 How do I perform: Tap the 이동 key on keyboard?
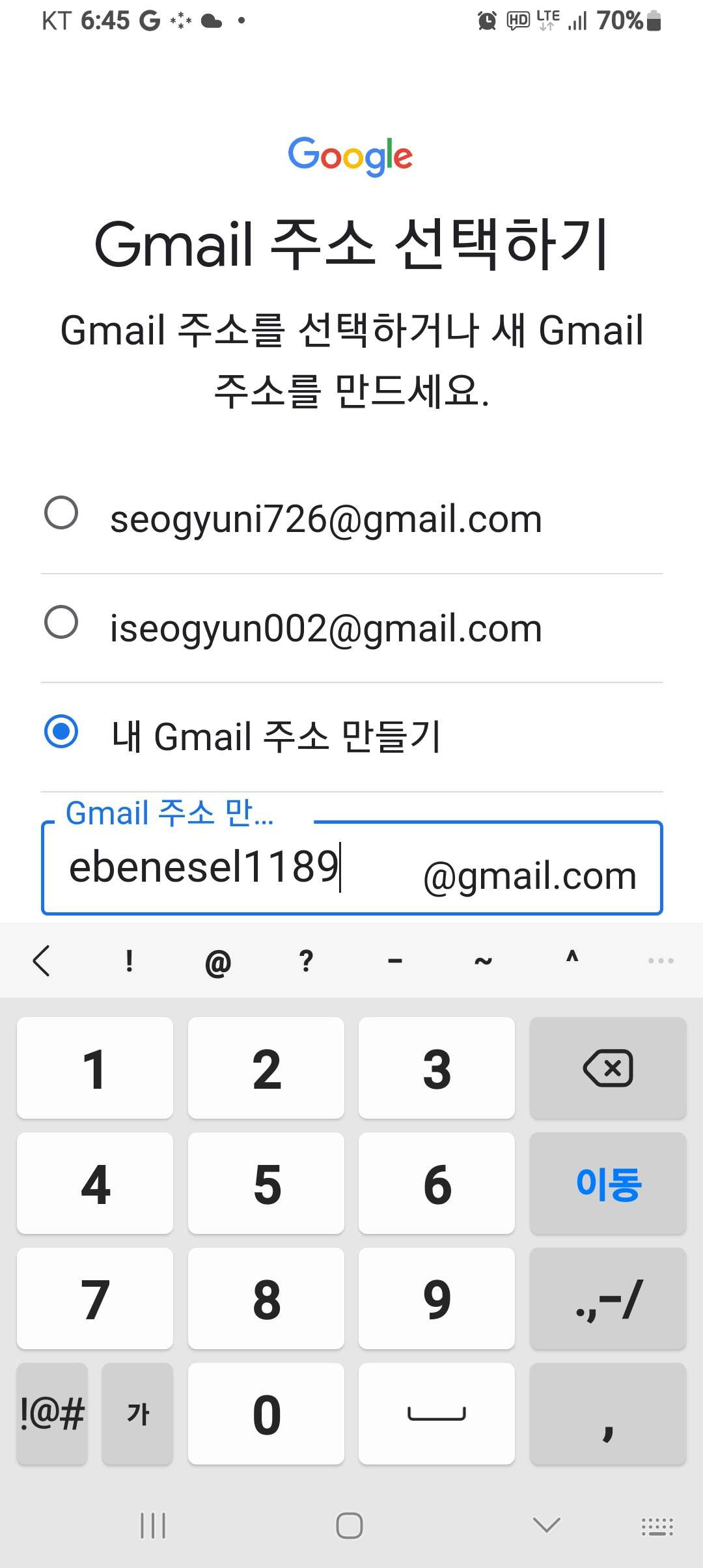click(608, 1184)
